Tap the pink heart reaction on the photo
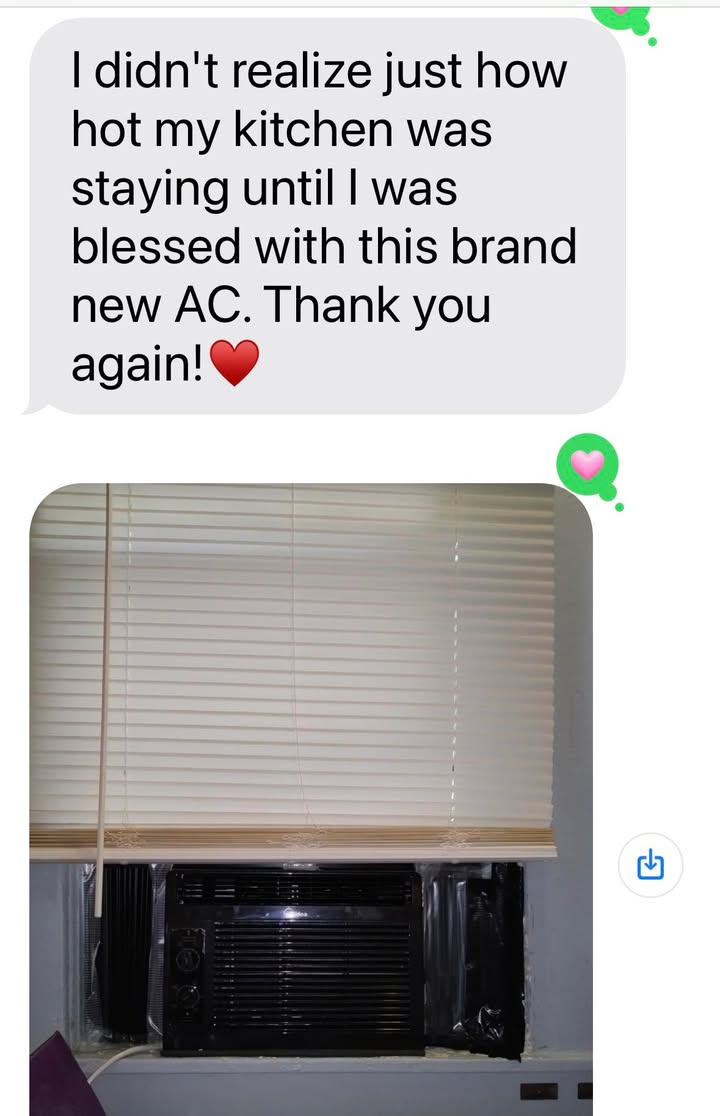Image resolution: width=720 pixels, height=1116 pixels. point(588,464)
